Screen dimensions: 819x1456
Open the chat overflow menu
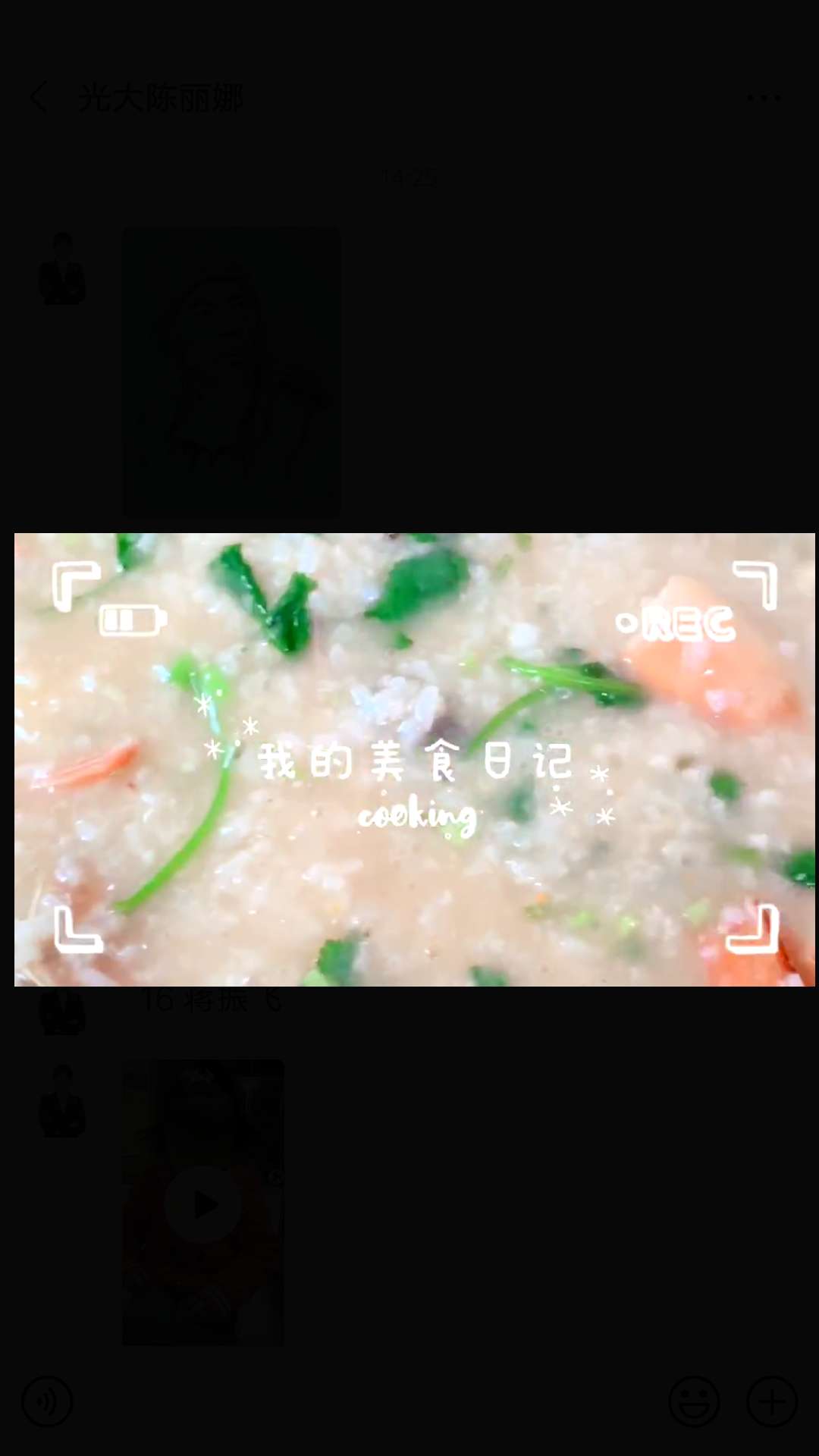click(x=764, y=97)
